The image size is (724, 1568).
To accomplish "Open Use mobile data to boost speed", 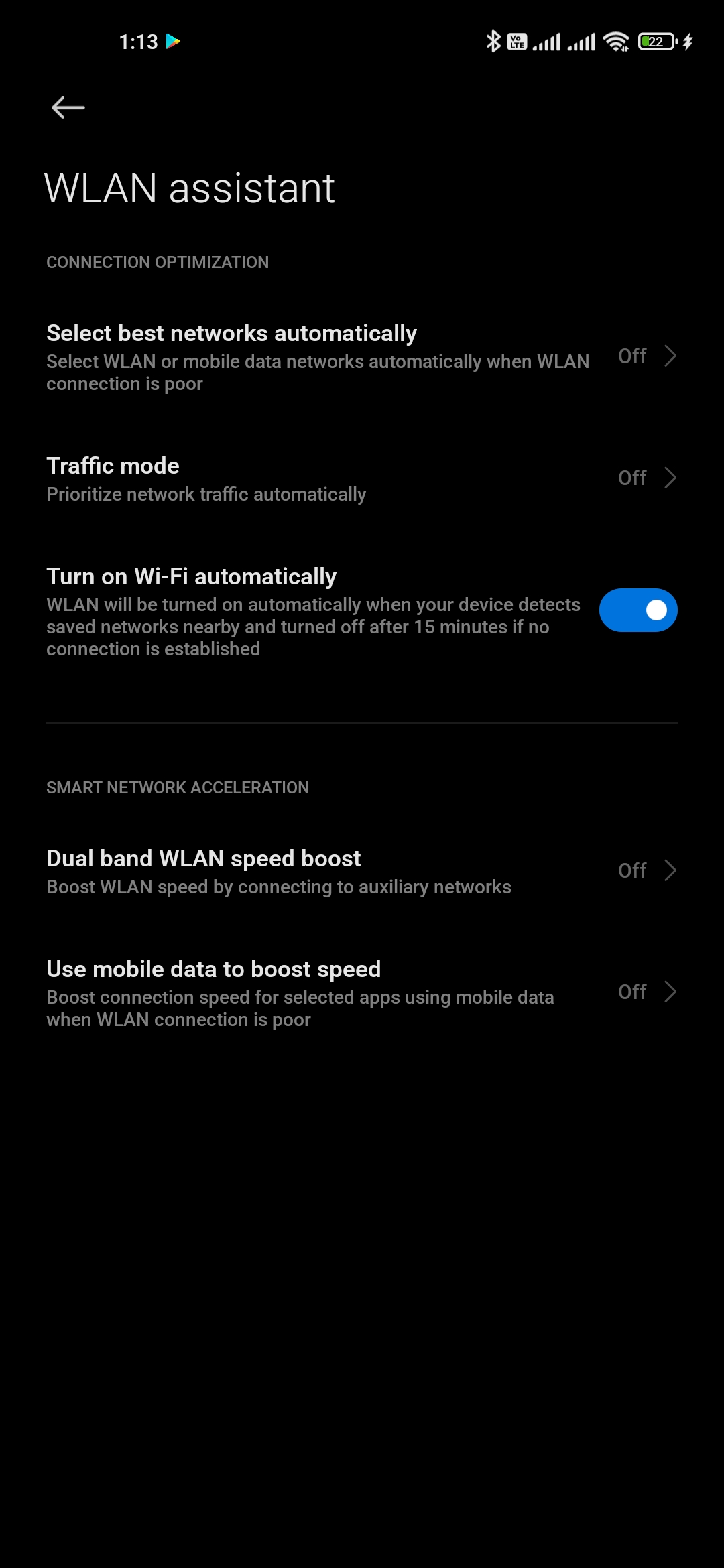I will (362, 992).
